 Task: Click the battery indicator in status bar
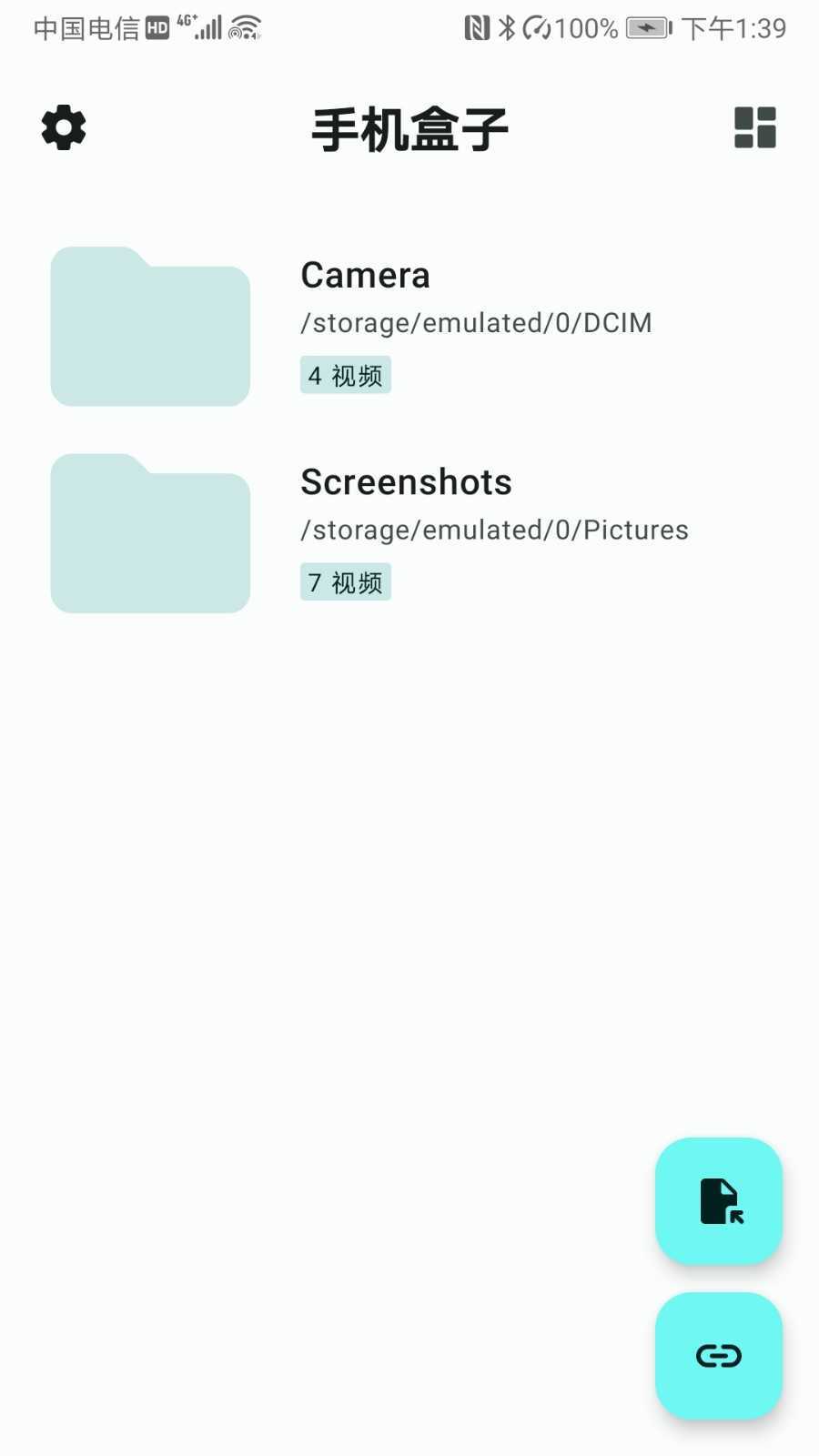646,28
